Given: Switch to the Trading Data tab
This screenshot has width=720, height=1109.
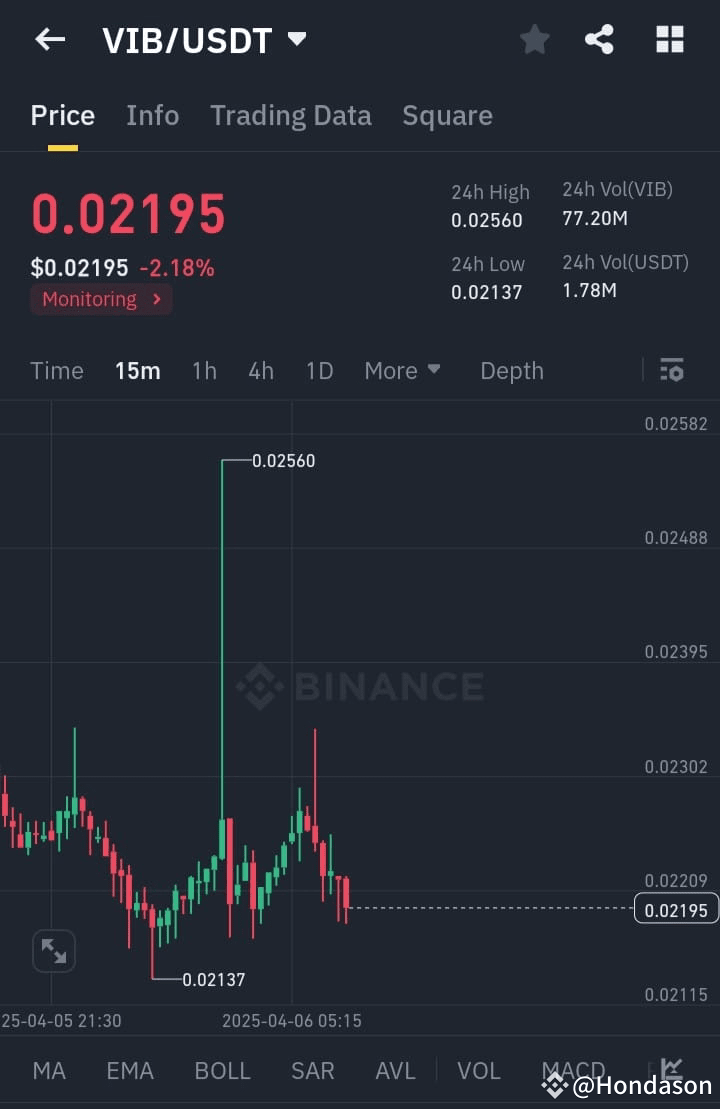Looking at the screenshot, I should tap(291, 115).
